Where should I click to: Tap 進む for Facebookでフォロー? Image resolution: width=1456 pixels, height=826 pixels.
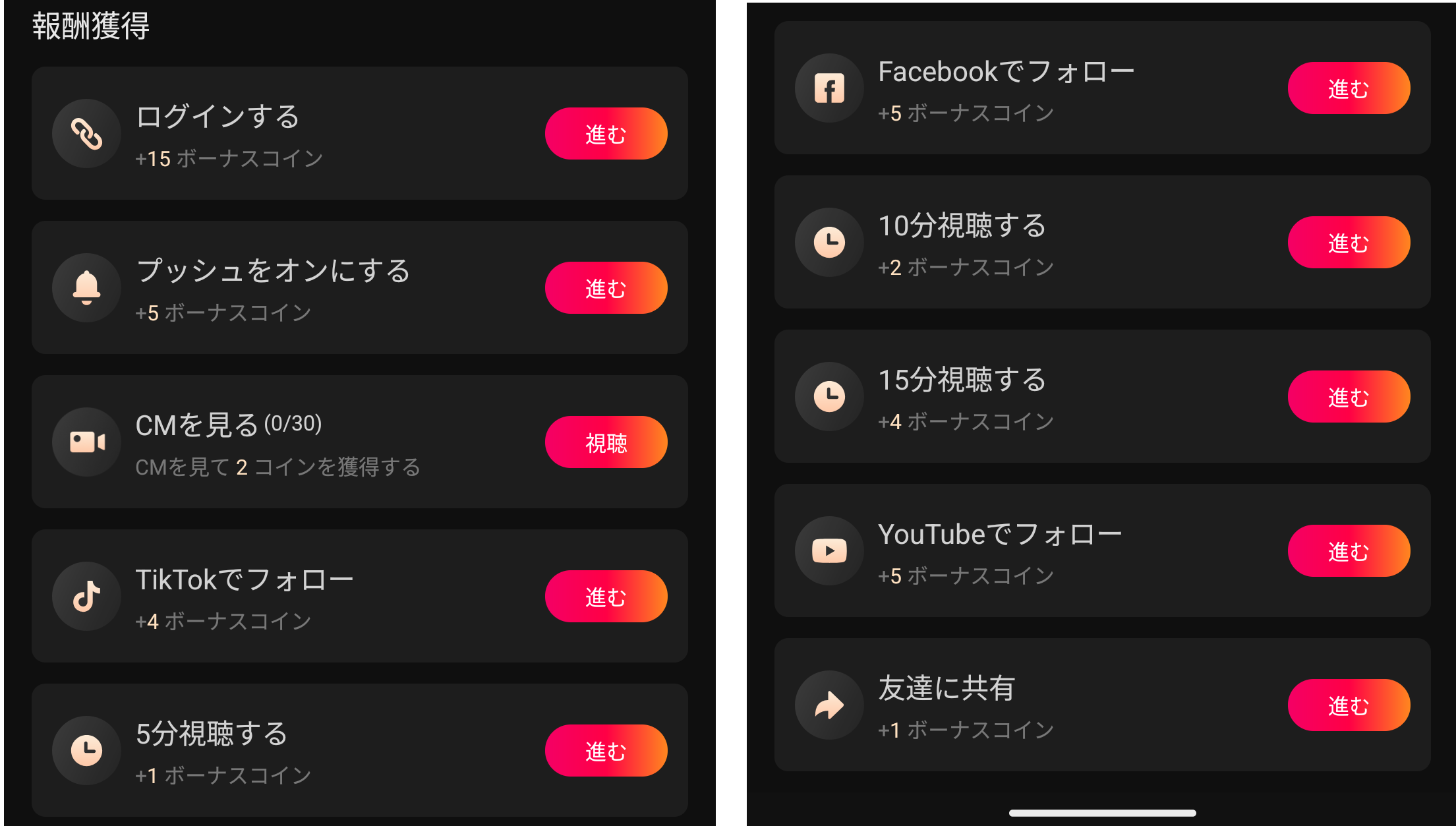(1349, 88)
